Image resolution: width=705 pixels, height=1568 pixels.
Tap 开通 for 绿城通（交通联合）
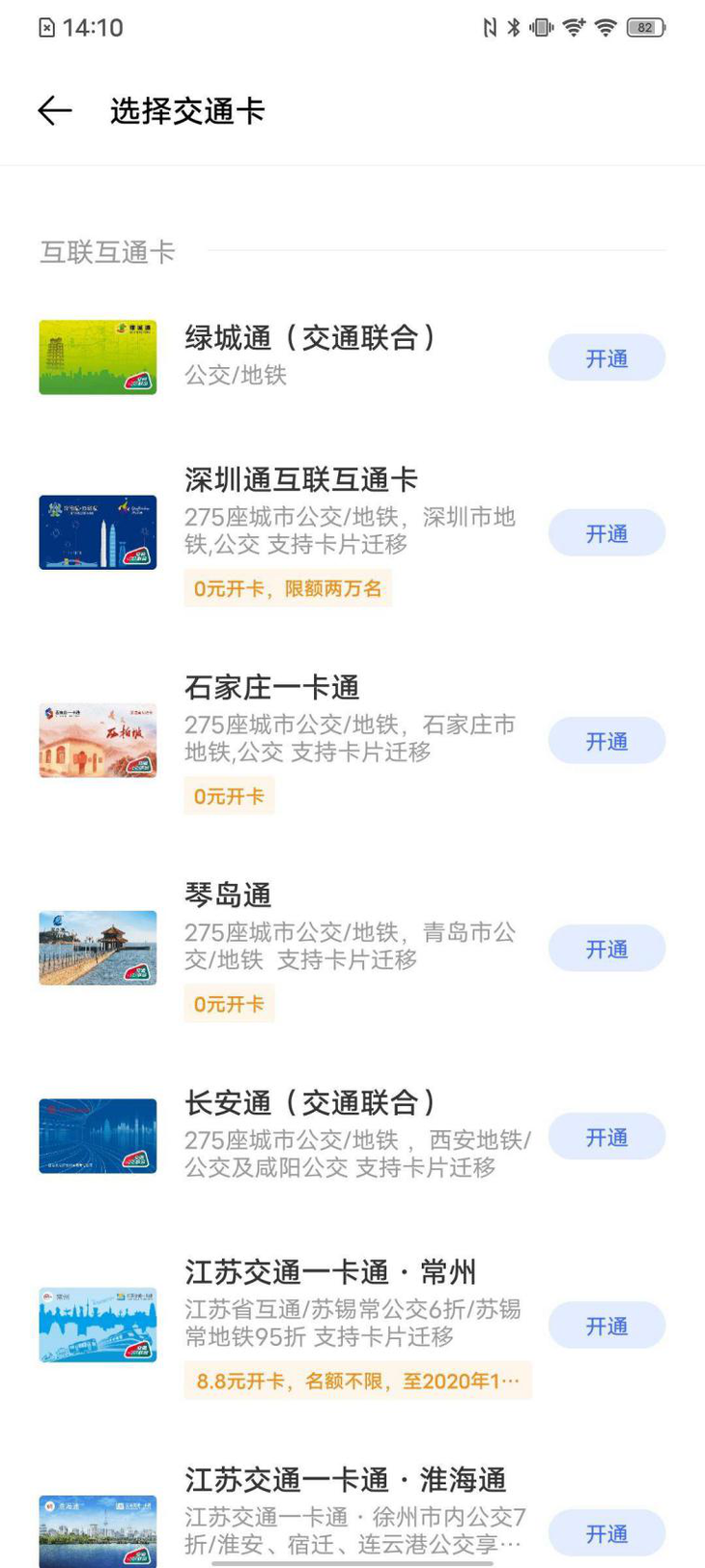[606, 358]
